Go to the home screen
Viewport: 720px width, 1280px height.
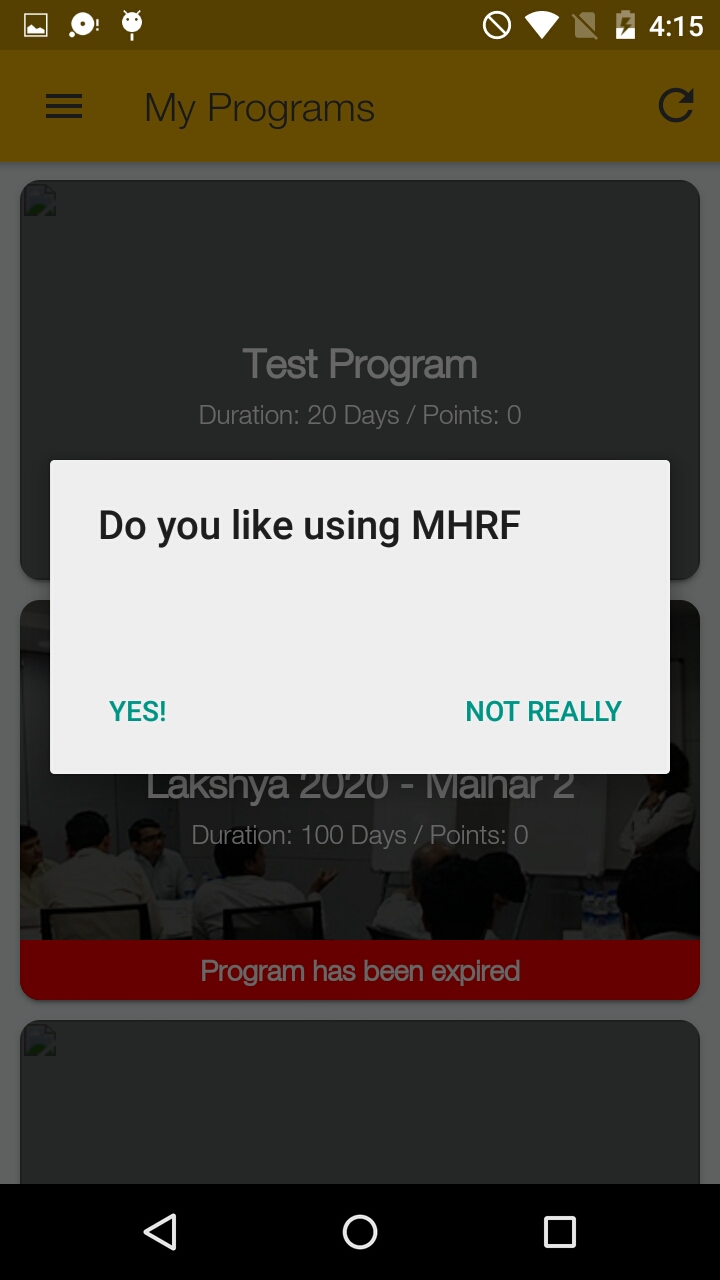click(360, 1232)
